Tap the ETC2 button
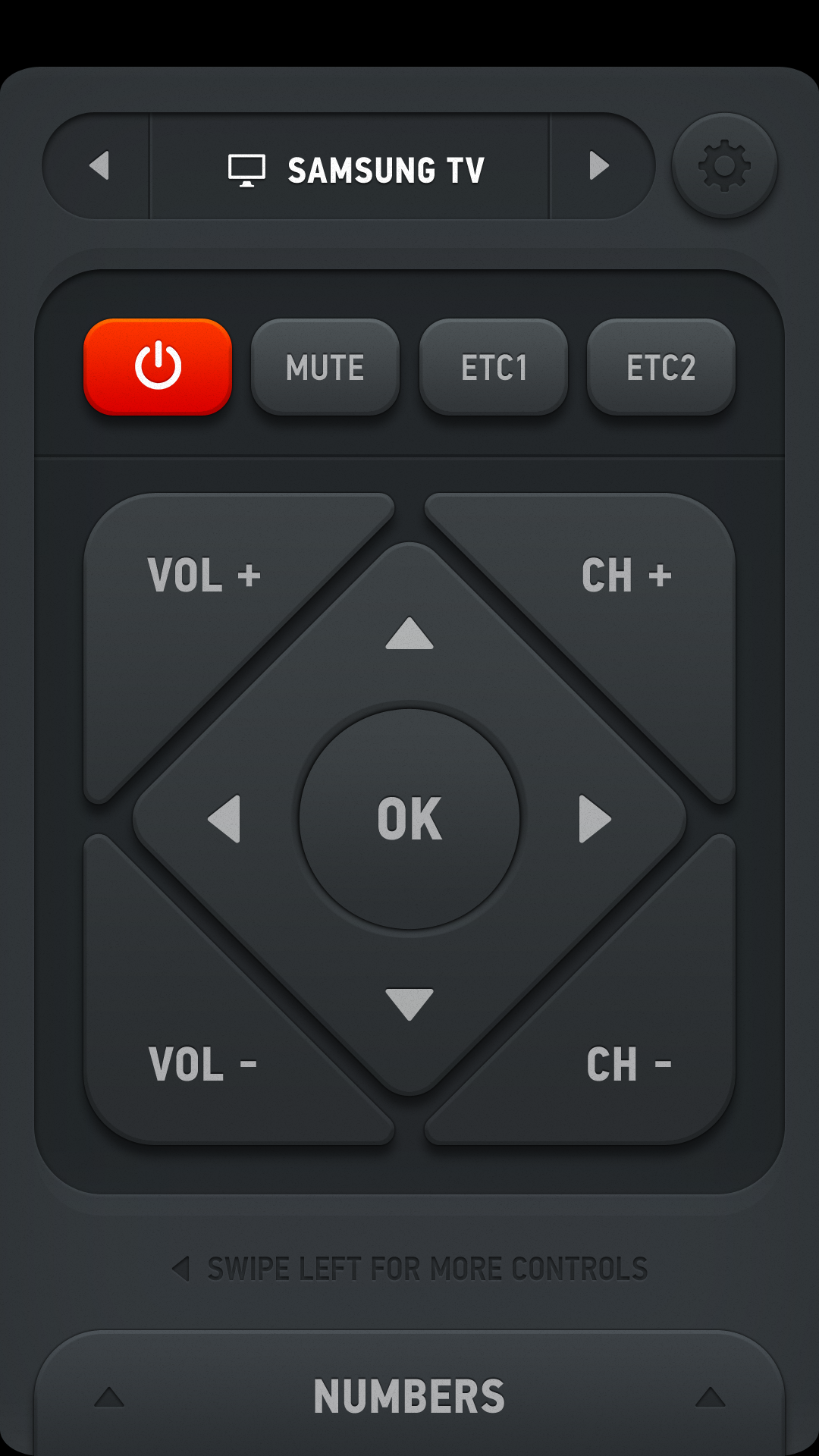 pyautogui.click(x=661, y=367)
